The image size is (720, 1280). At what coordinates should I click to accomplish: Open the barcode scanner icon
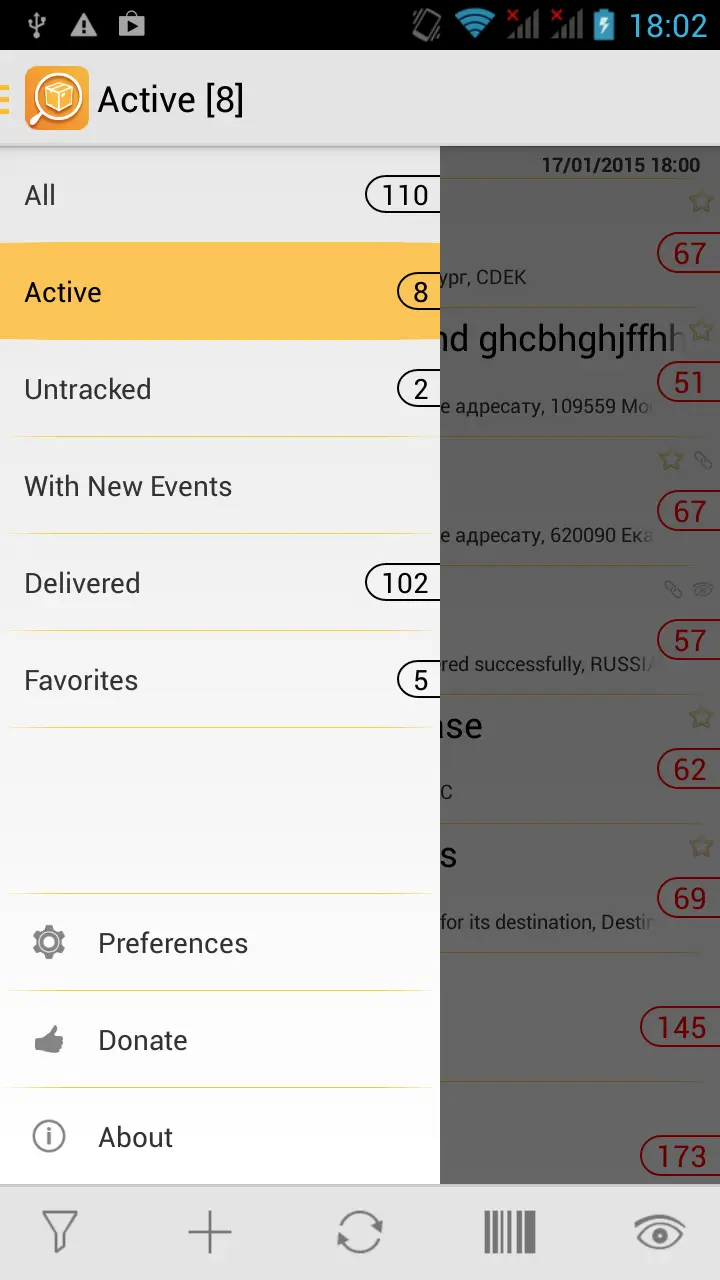coord(509,1232)
